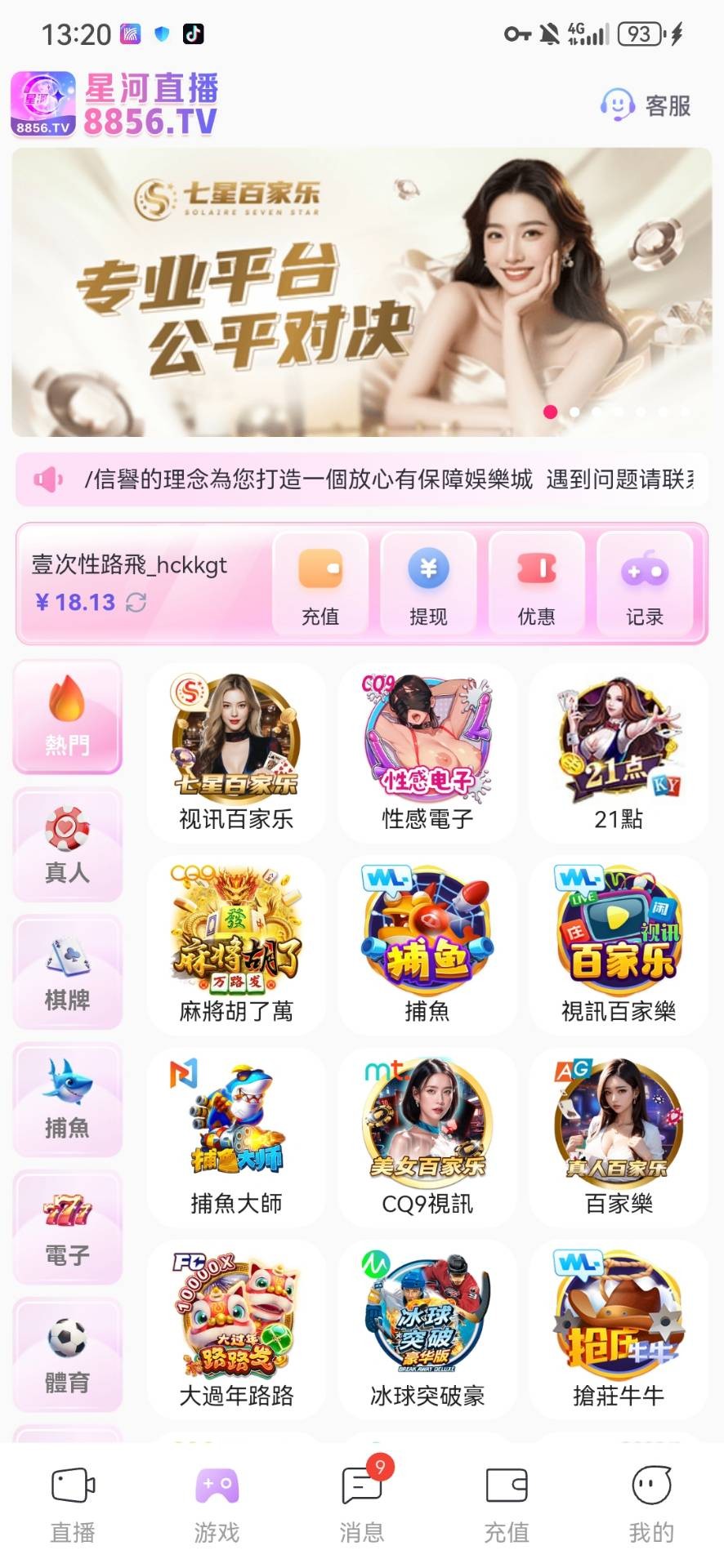Launch 冰球突破豪 game
The height and width of the screenshot is (1568, 724).
click(x=427, y=1329)
